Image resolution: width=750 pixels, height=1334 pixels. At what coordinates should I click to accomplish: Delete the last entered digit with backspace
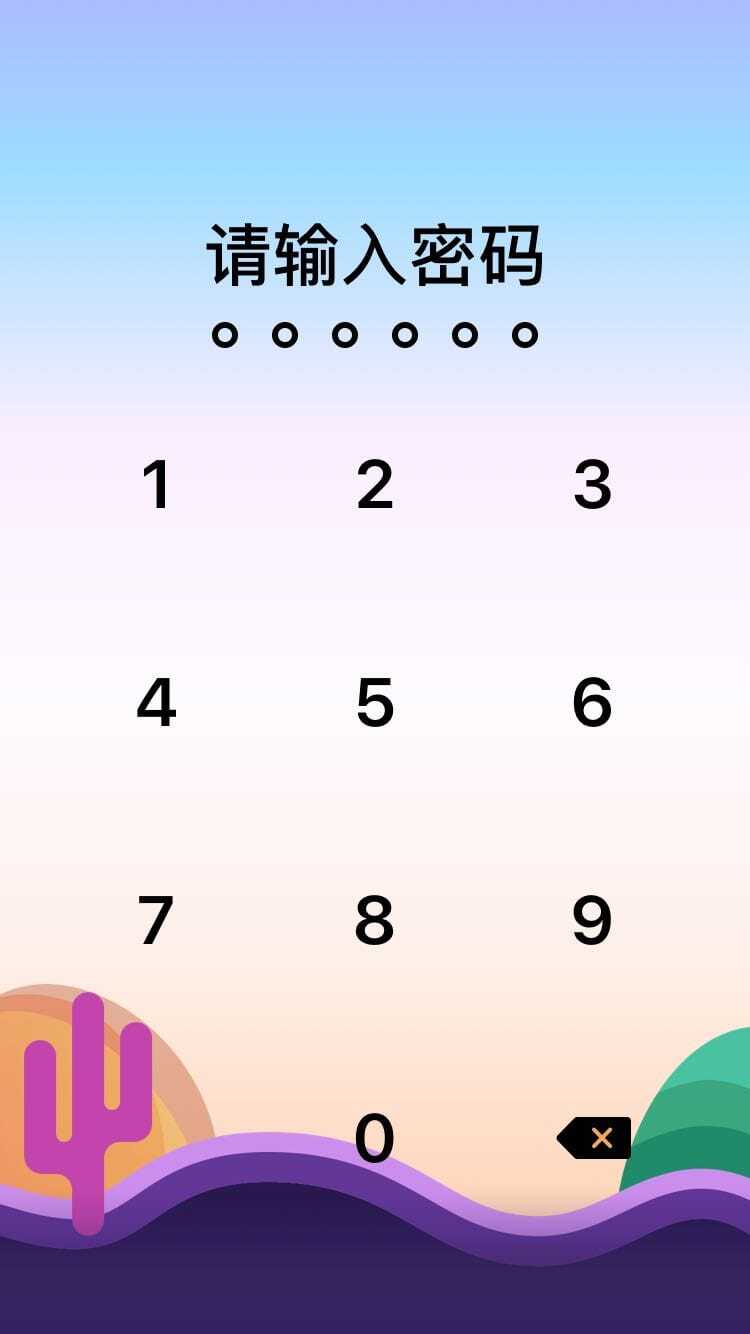[x=595, y=1138]
